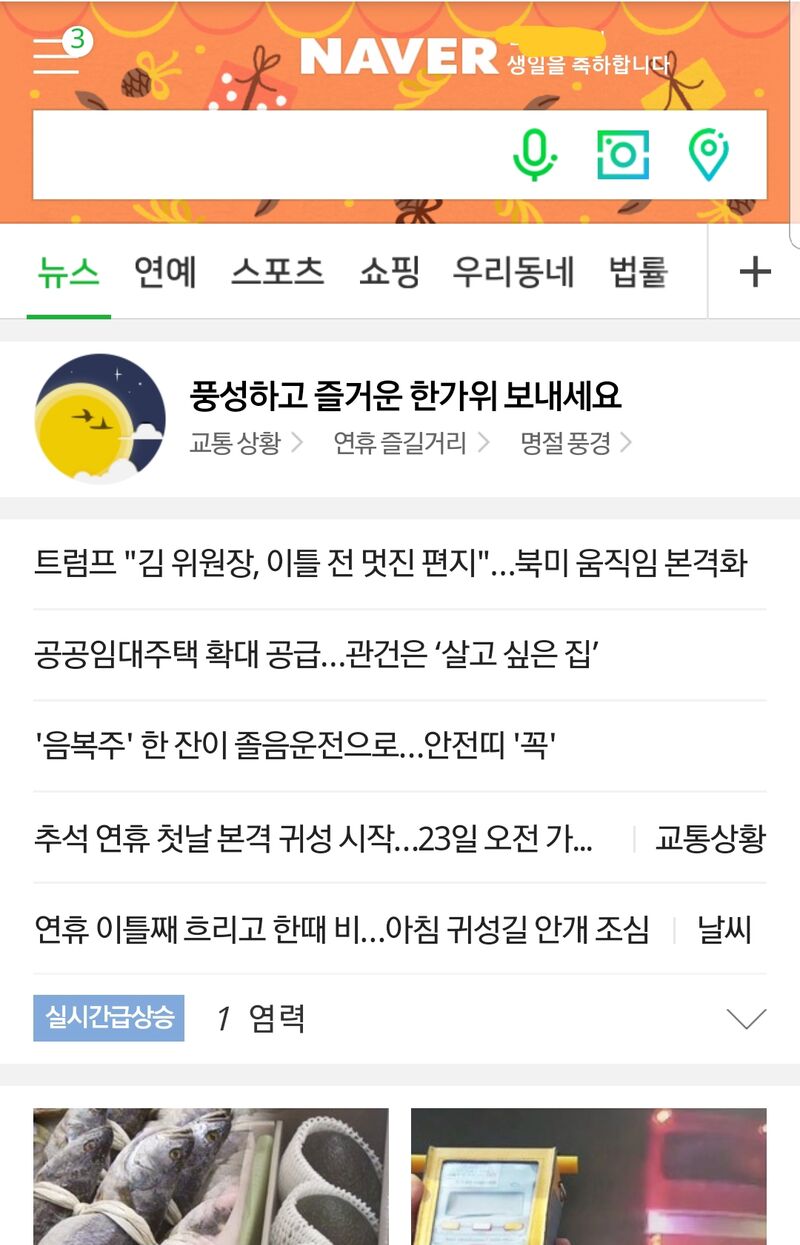The image size is (800, 1245).
Task: Go to the 우리동네 tab
Action: [513, 272]
